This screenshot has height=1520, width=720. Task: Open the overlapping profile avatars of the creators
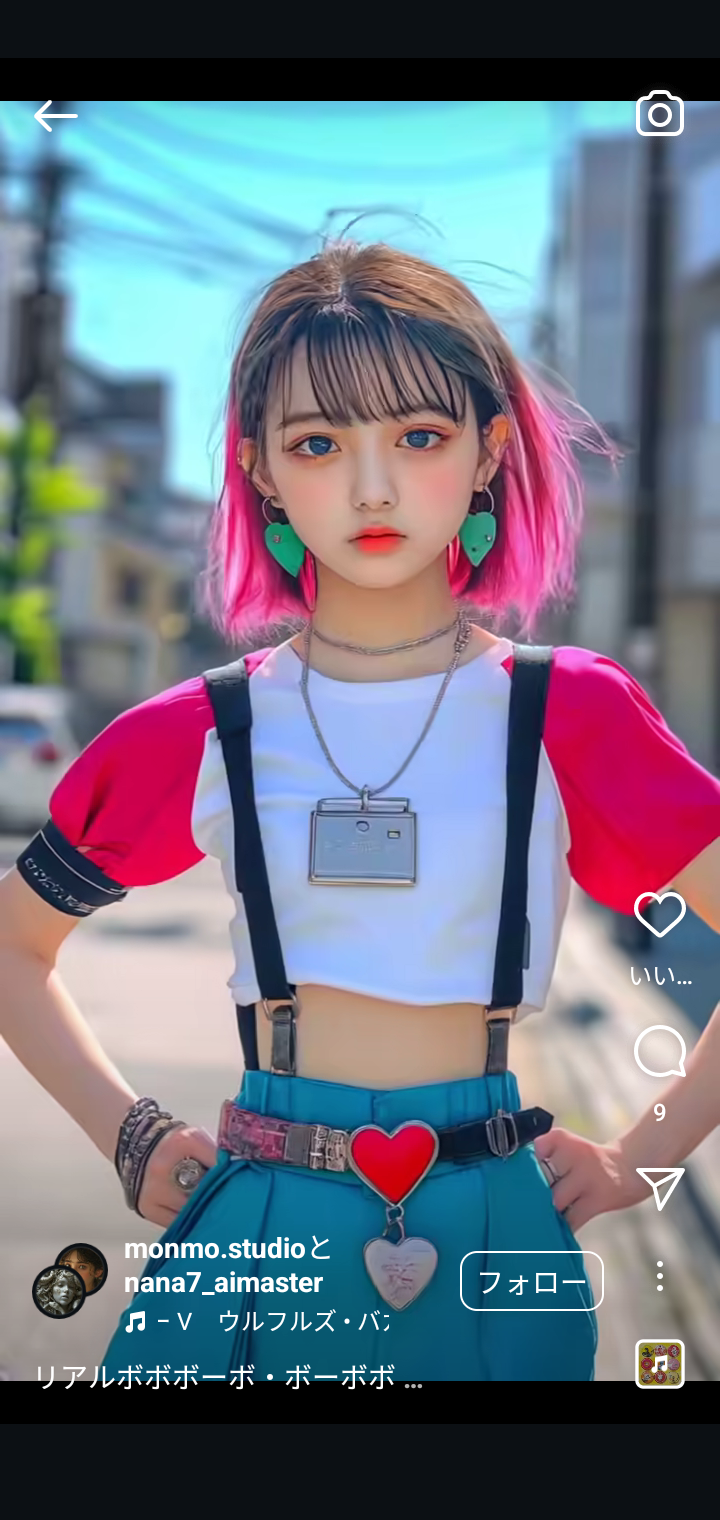70,1281
